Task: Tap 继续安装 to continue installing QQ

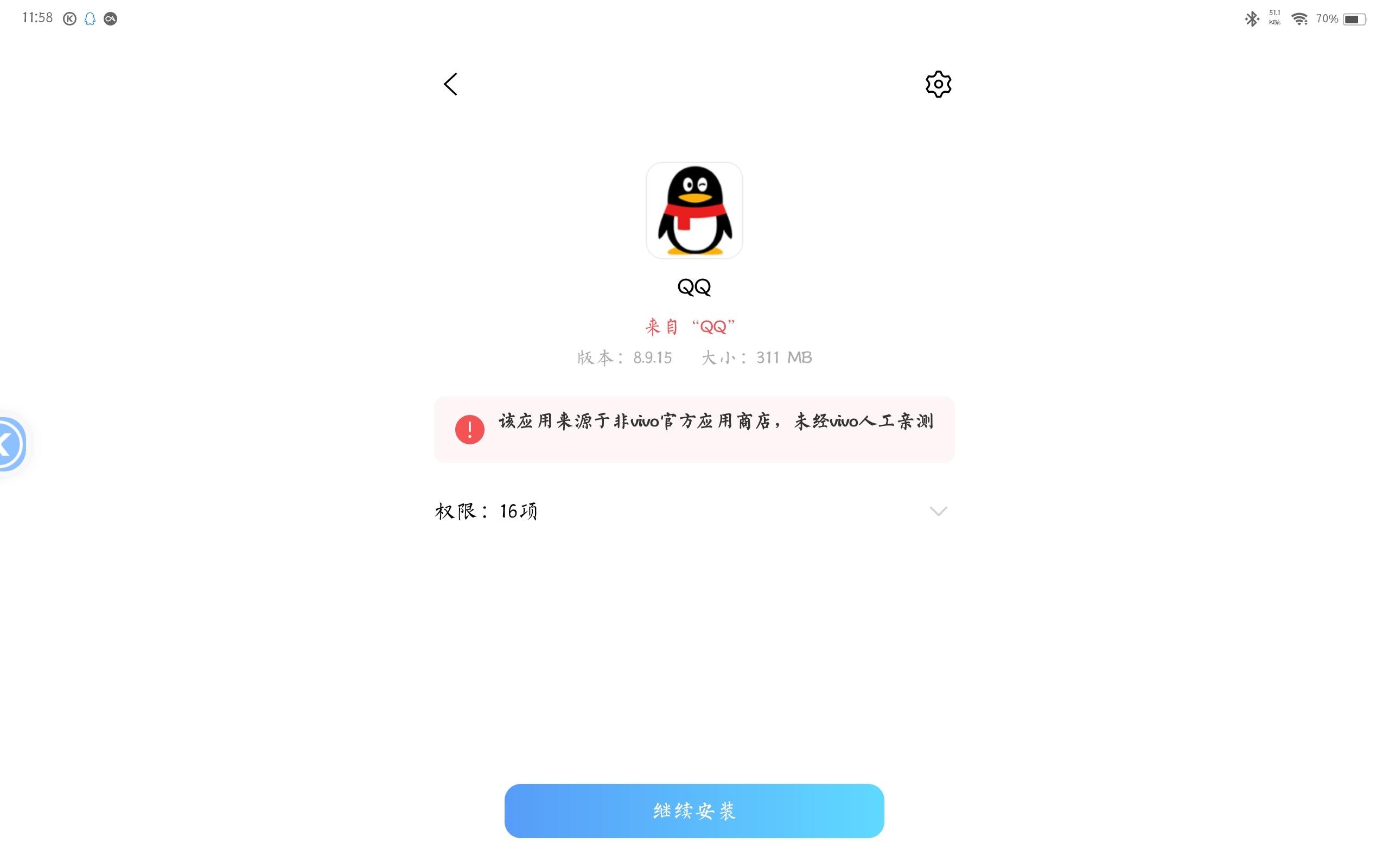Action: click(694, 810)
